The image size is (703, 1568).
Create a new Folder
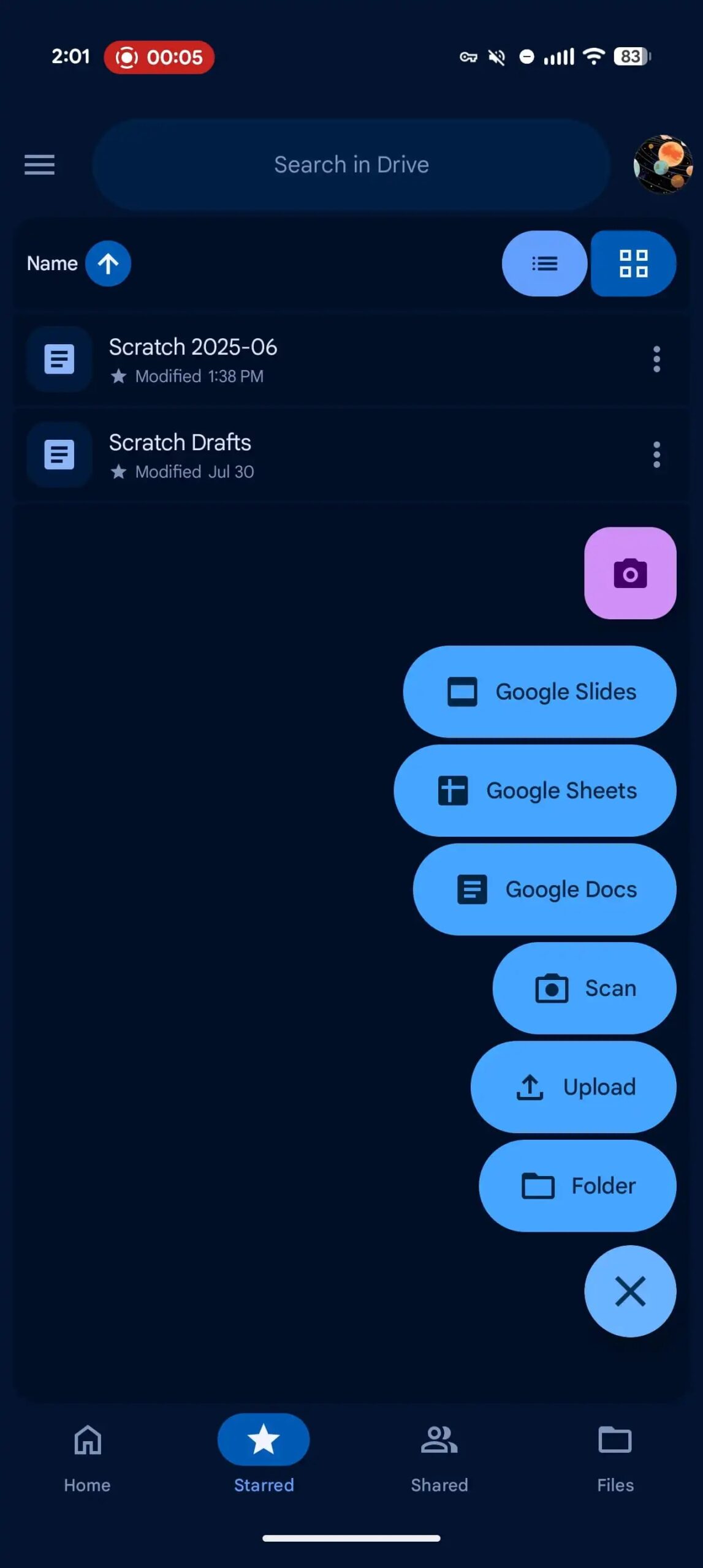pyautogui.click(x=577, y=1186)
